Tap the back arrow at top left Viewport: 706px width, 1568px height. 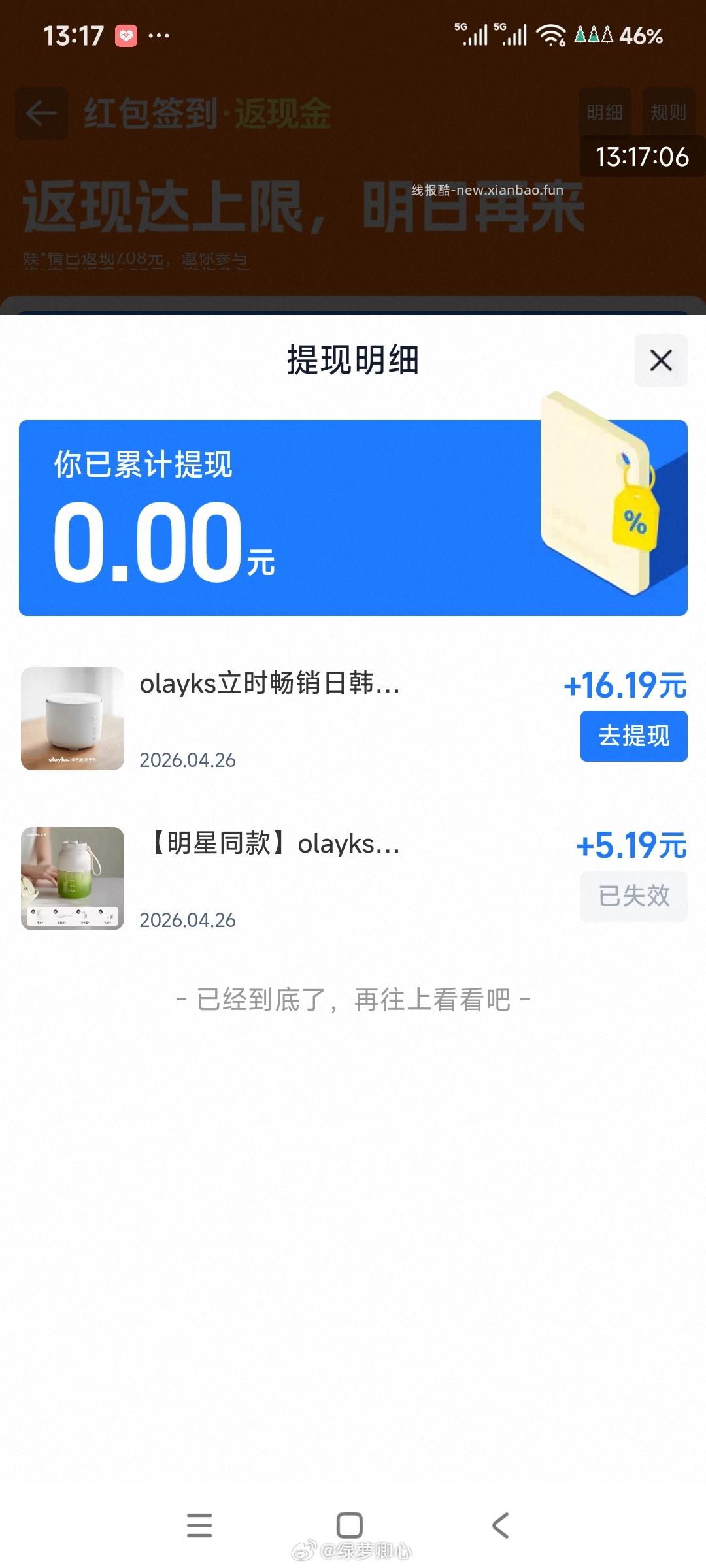[41, 112]
